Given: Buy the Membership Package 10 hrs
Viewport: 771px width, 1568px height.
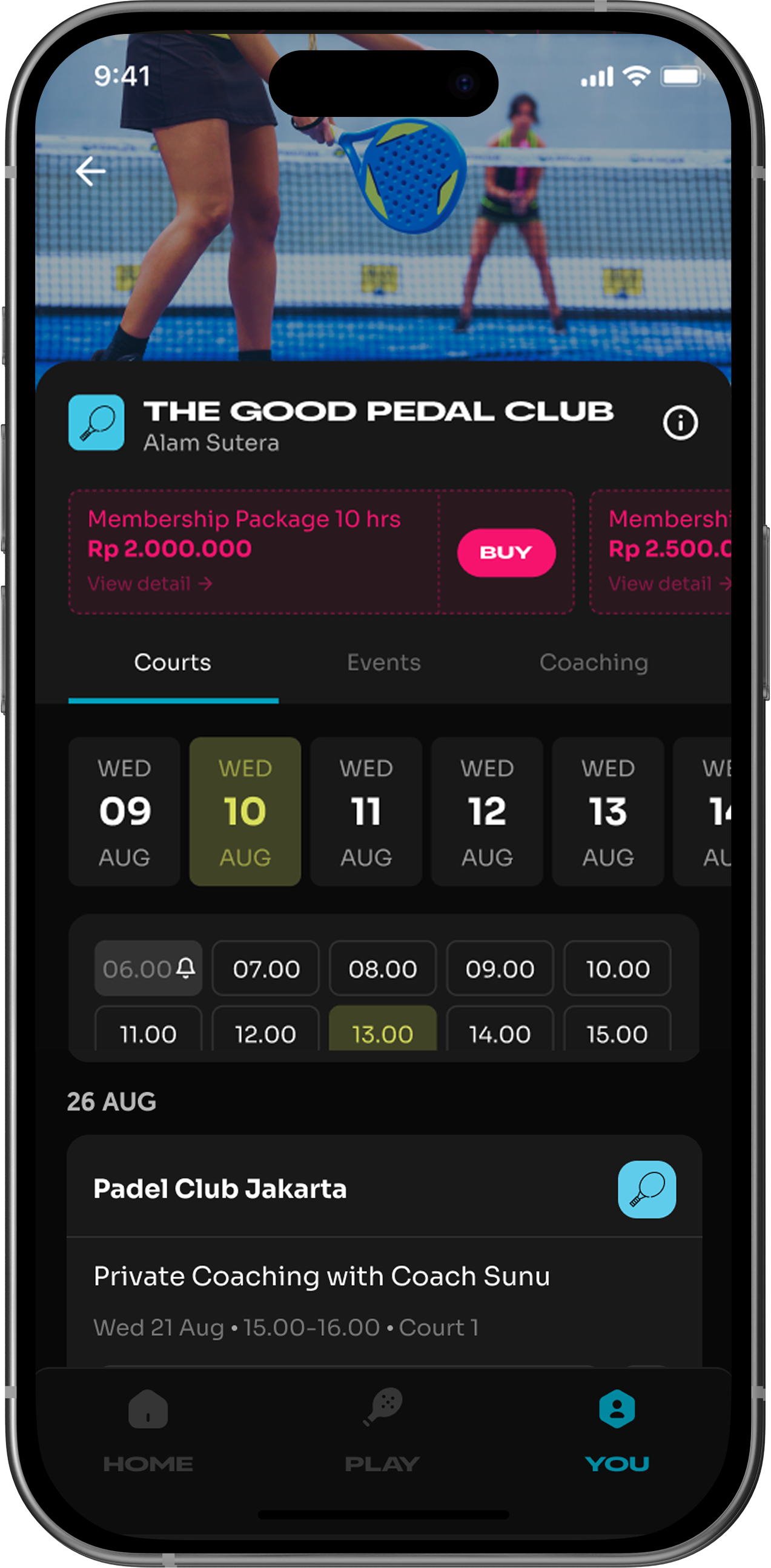Looking at the screenshot, I should (506, 552).
